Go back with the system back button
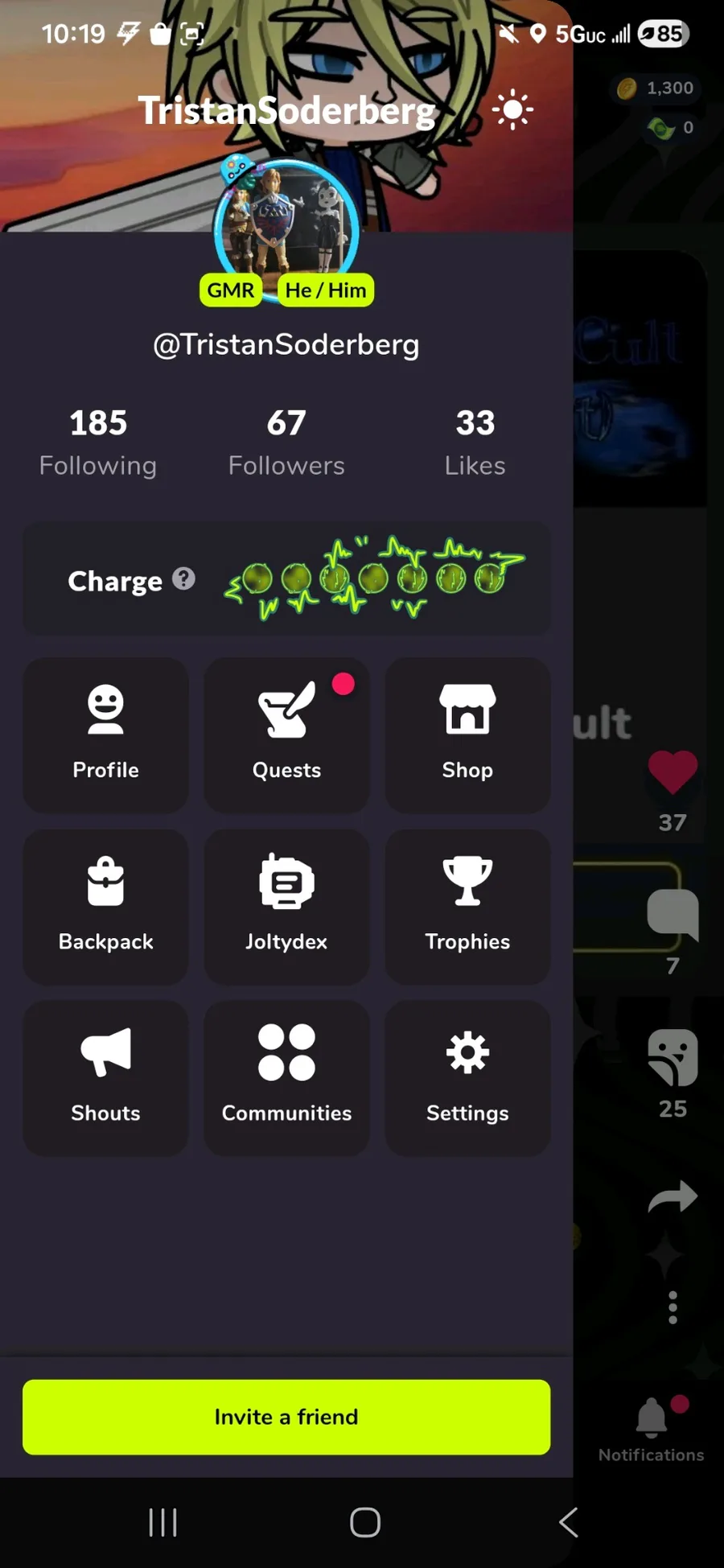Viewport: 724px width, 1568px height. pyautogui.click(x=568, y=1522)
